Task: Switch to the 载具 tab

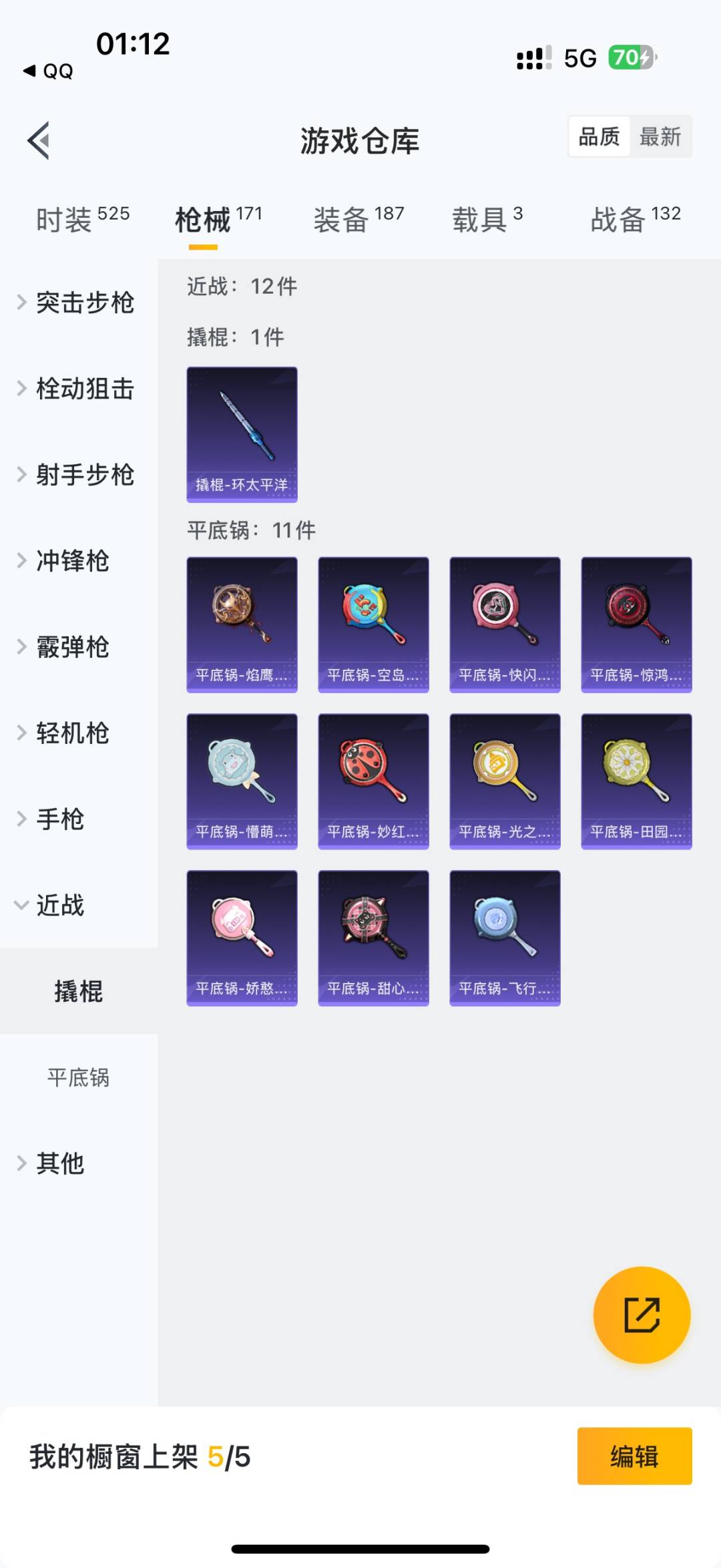Action: [x=487, y=219]
